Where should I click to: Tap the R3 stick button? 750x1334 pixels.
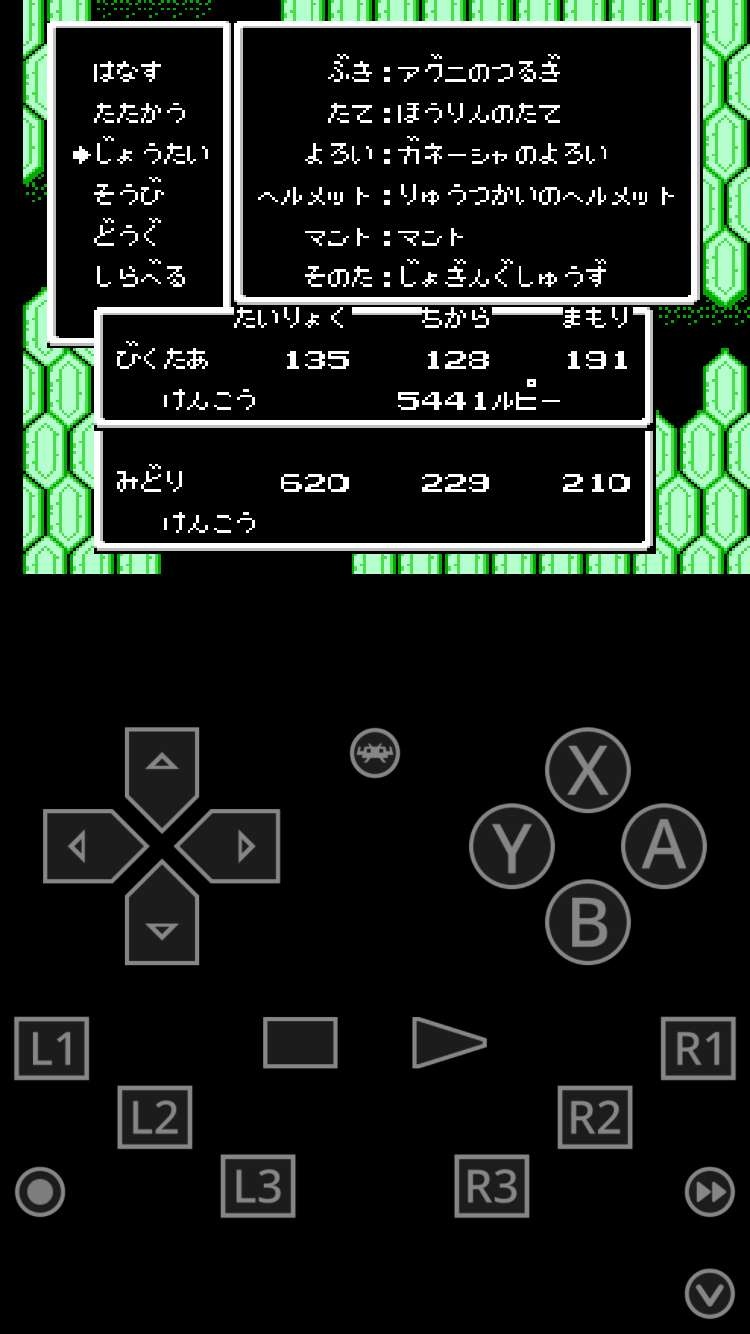(492, 1186)
